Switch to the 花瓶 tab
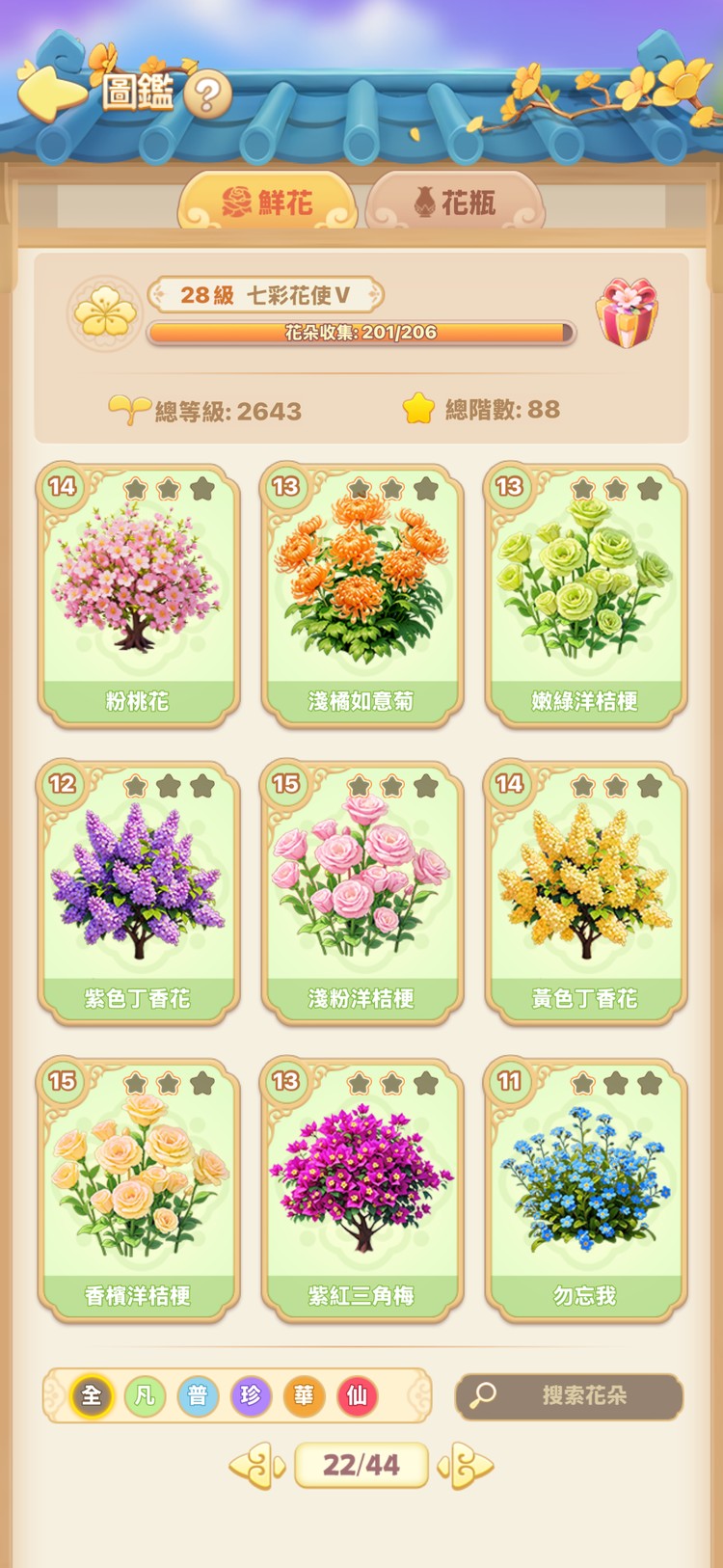The width and height of the screenshot is (723, 1568). [x=455, y=203]
